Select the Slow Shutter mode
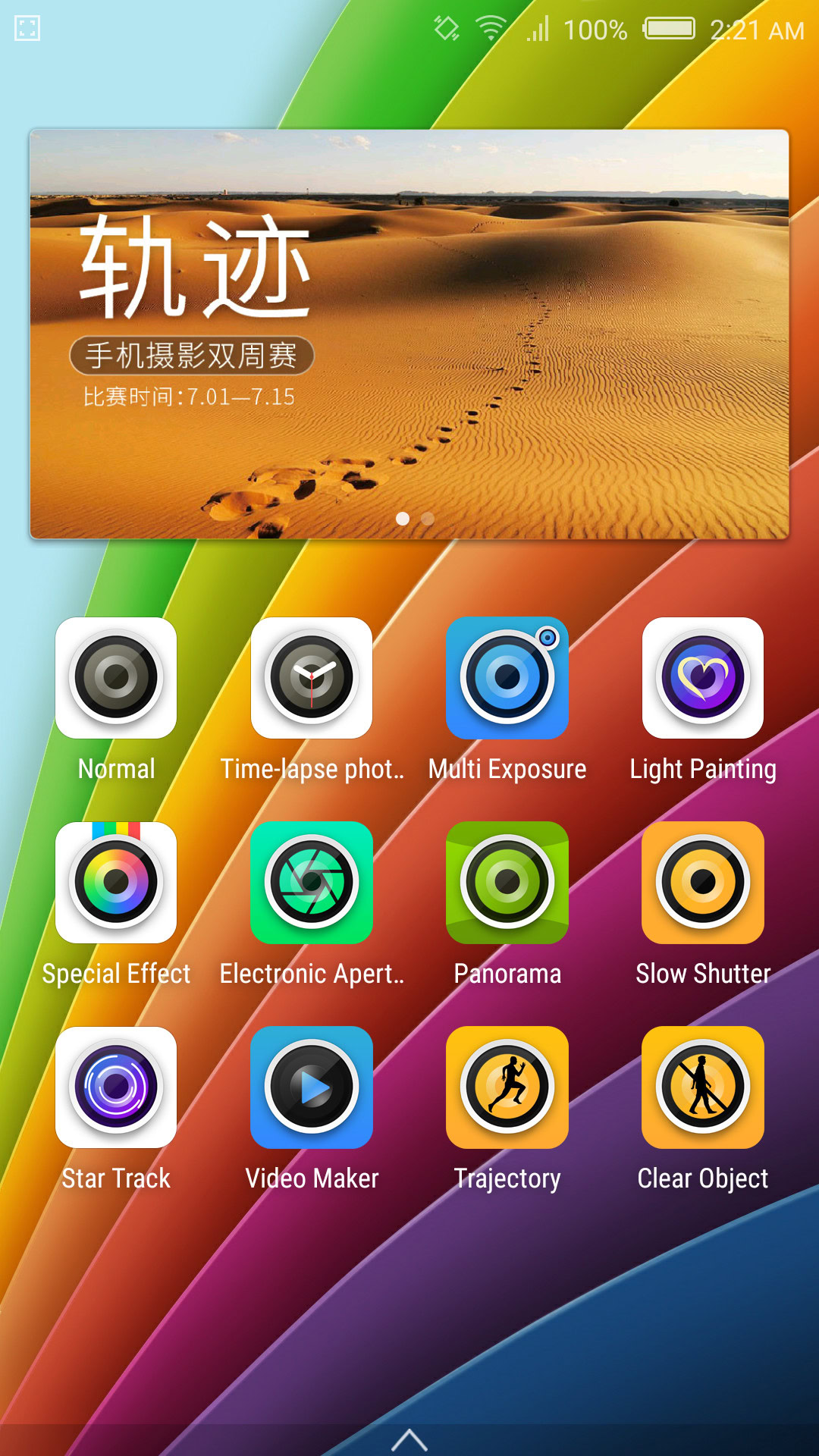Screen dimensions: 819x1456 pyautogui.click(x=703, y=882)
